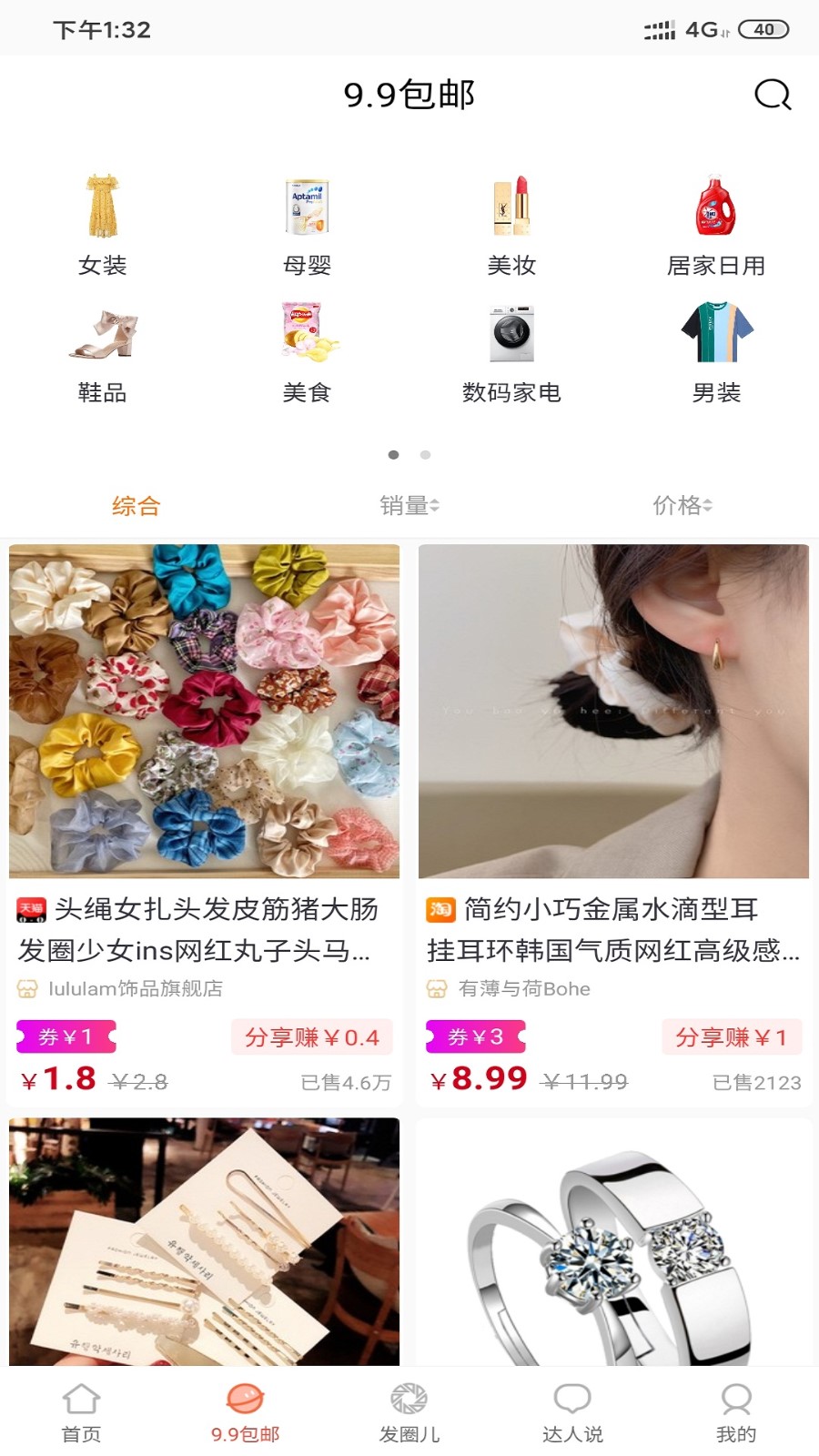Open the 美食 category
The height and width of the screenshot is (1456, 819).
coord(307,352)
